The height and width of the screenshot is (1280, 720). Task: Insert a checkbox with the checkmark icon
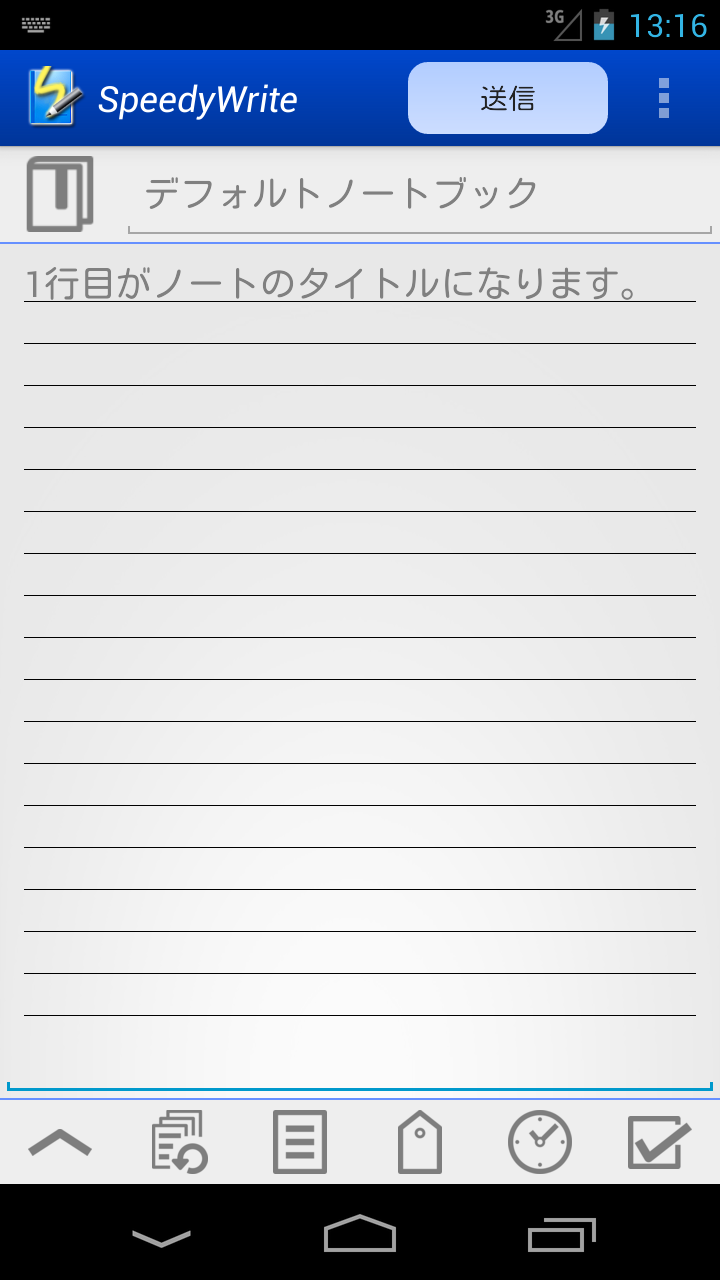coord(660,1142)
